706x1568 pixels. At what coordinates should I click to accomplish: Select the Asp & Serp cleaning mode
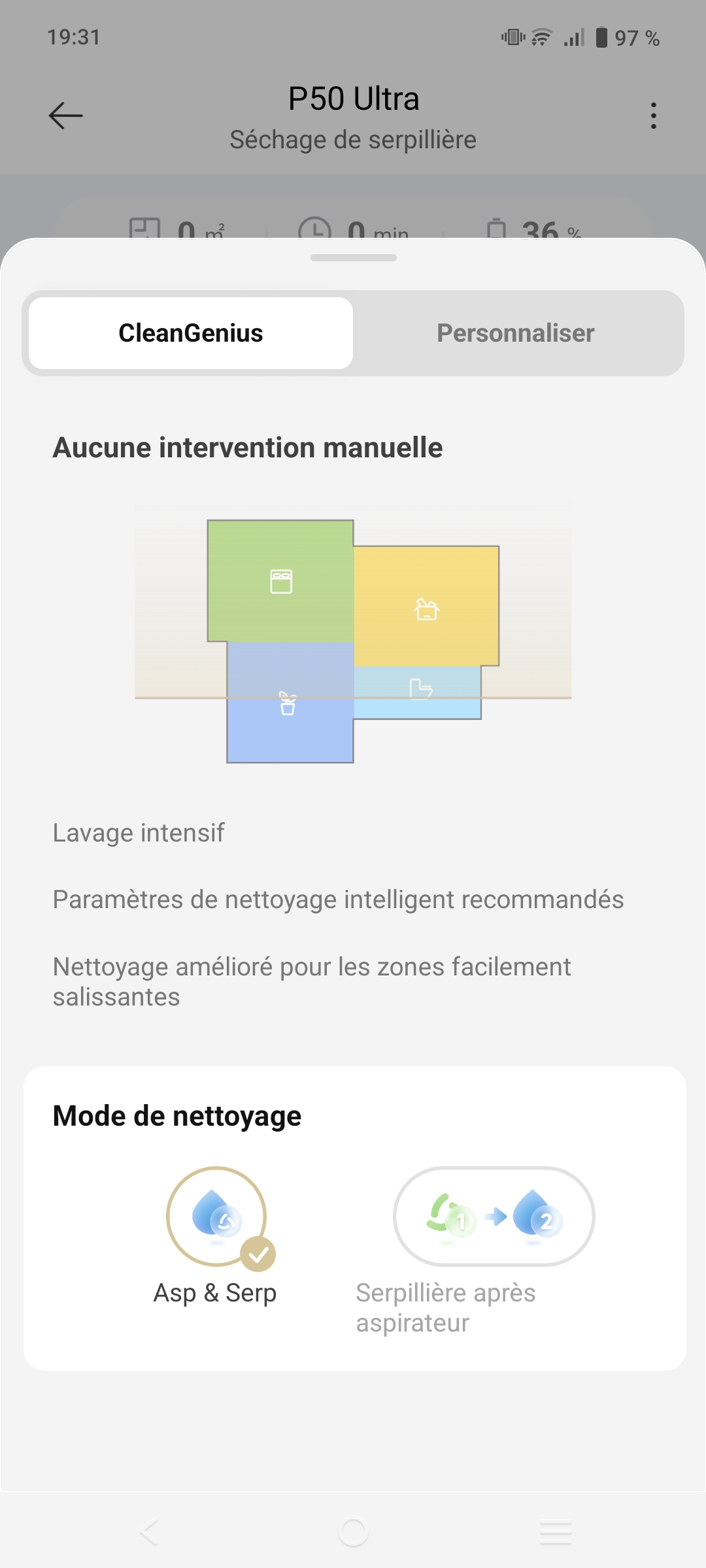pyautogui.click(x=216, y=1217)
